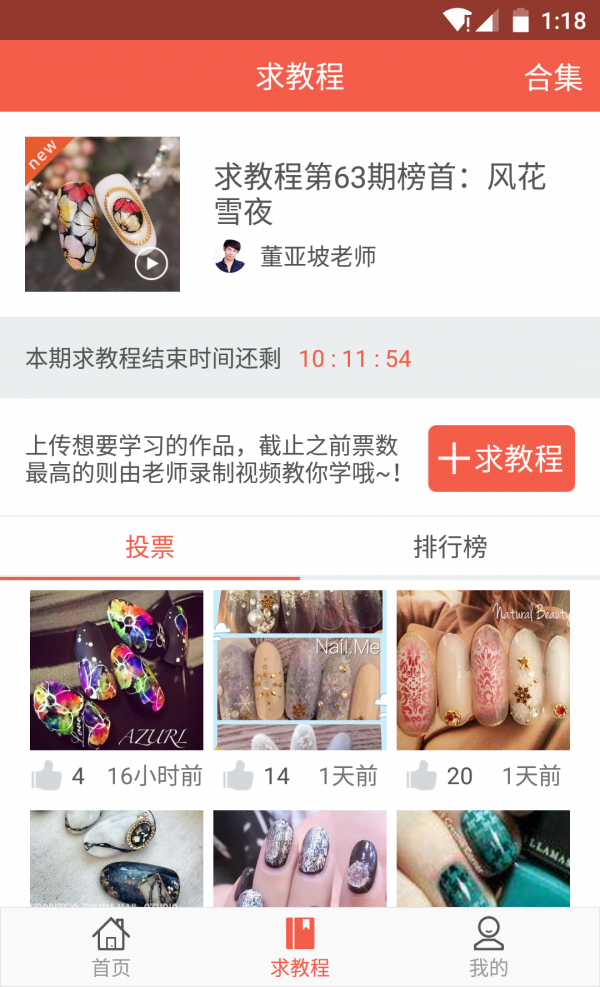Like the nail design with 14 votes

coord(238,776)
